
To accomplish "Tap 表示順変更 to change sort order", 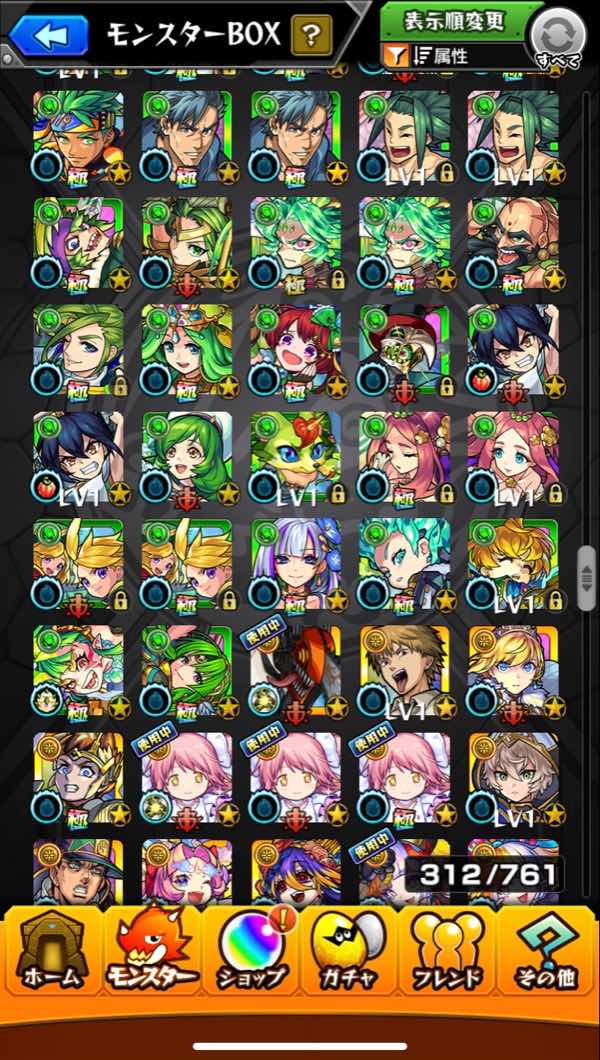I will coord(455,21).
